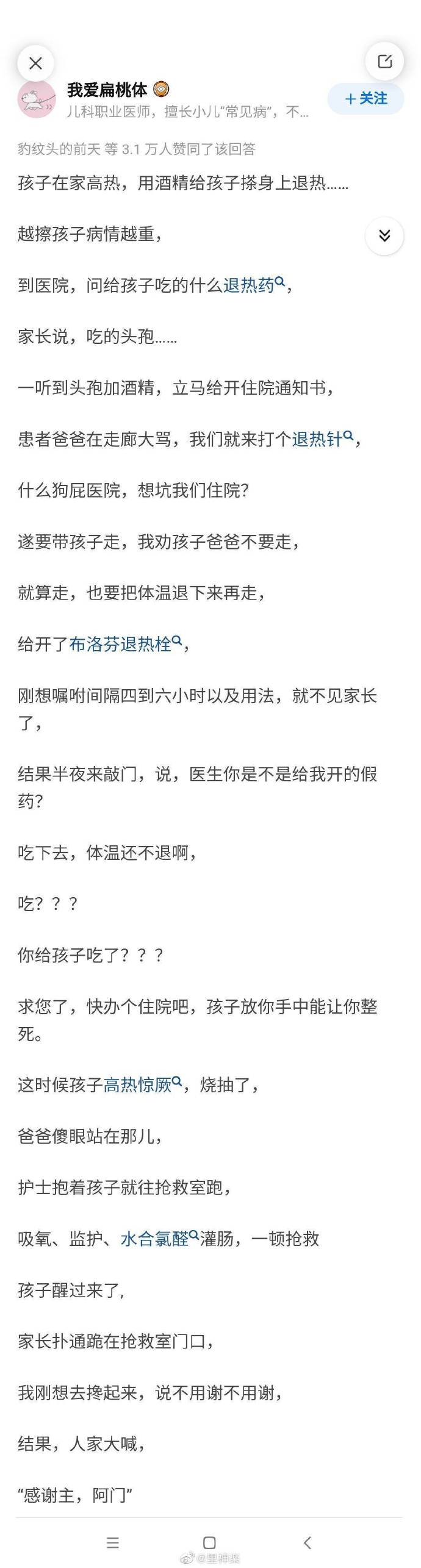Follow the author 我爱扁桃体
421x1568 pixels.
click(365, 99)
